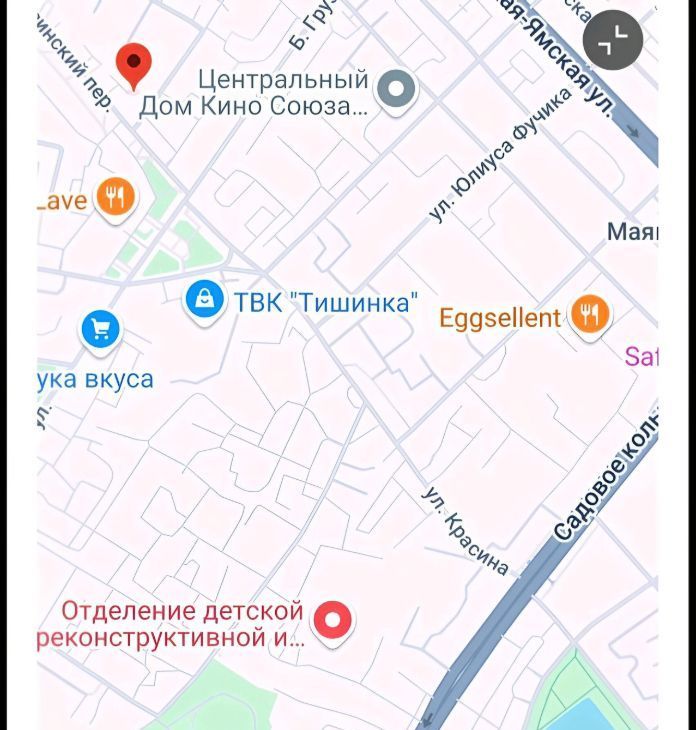Select the ТВК "Тишинка" shopping marker
Image resolution: width=696 pixels, height=730 pixels.
(x=205, y=299)
